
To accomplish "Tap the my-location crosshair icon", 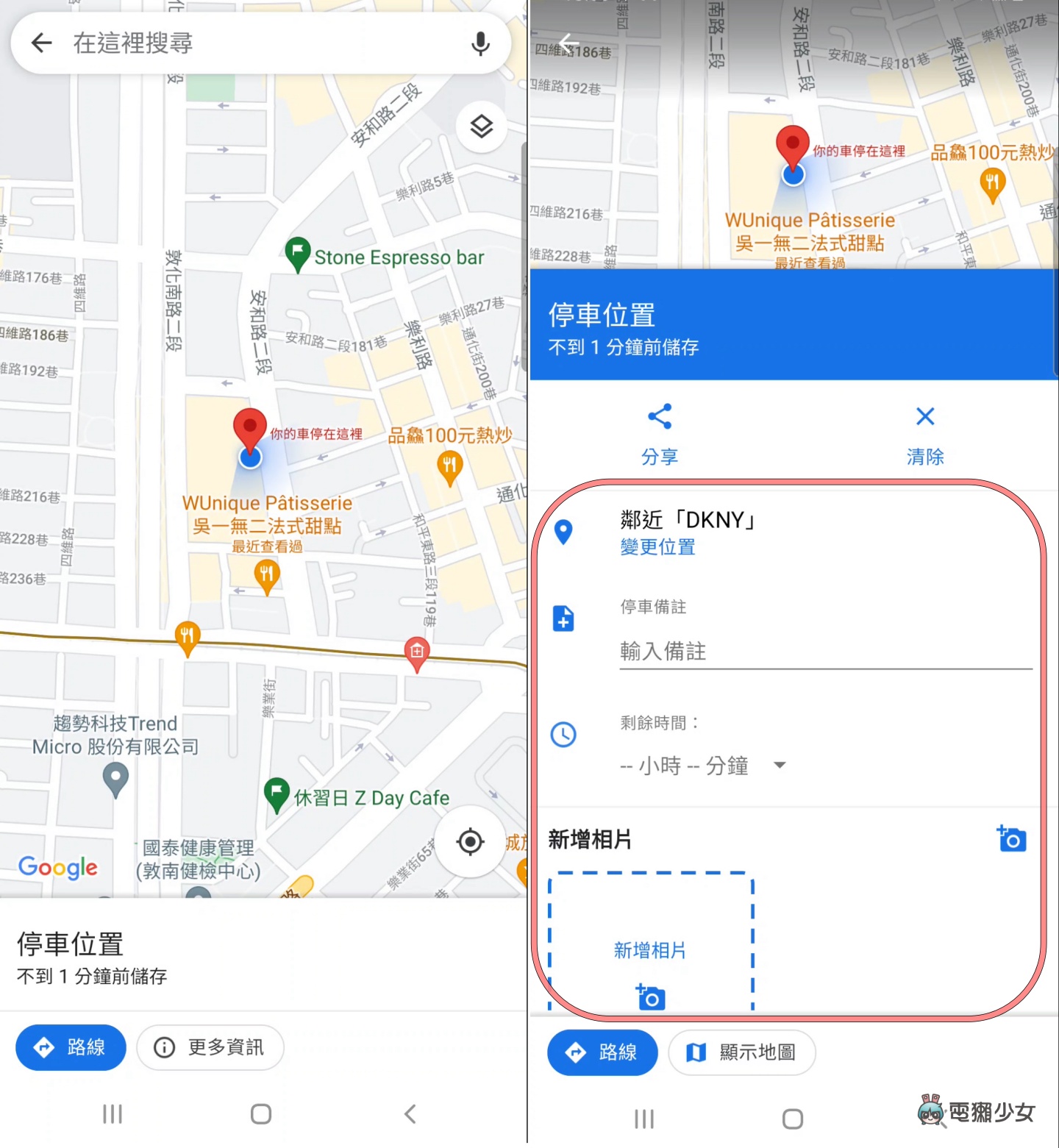I will point(469,843).
